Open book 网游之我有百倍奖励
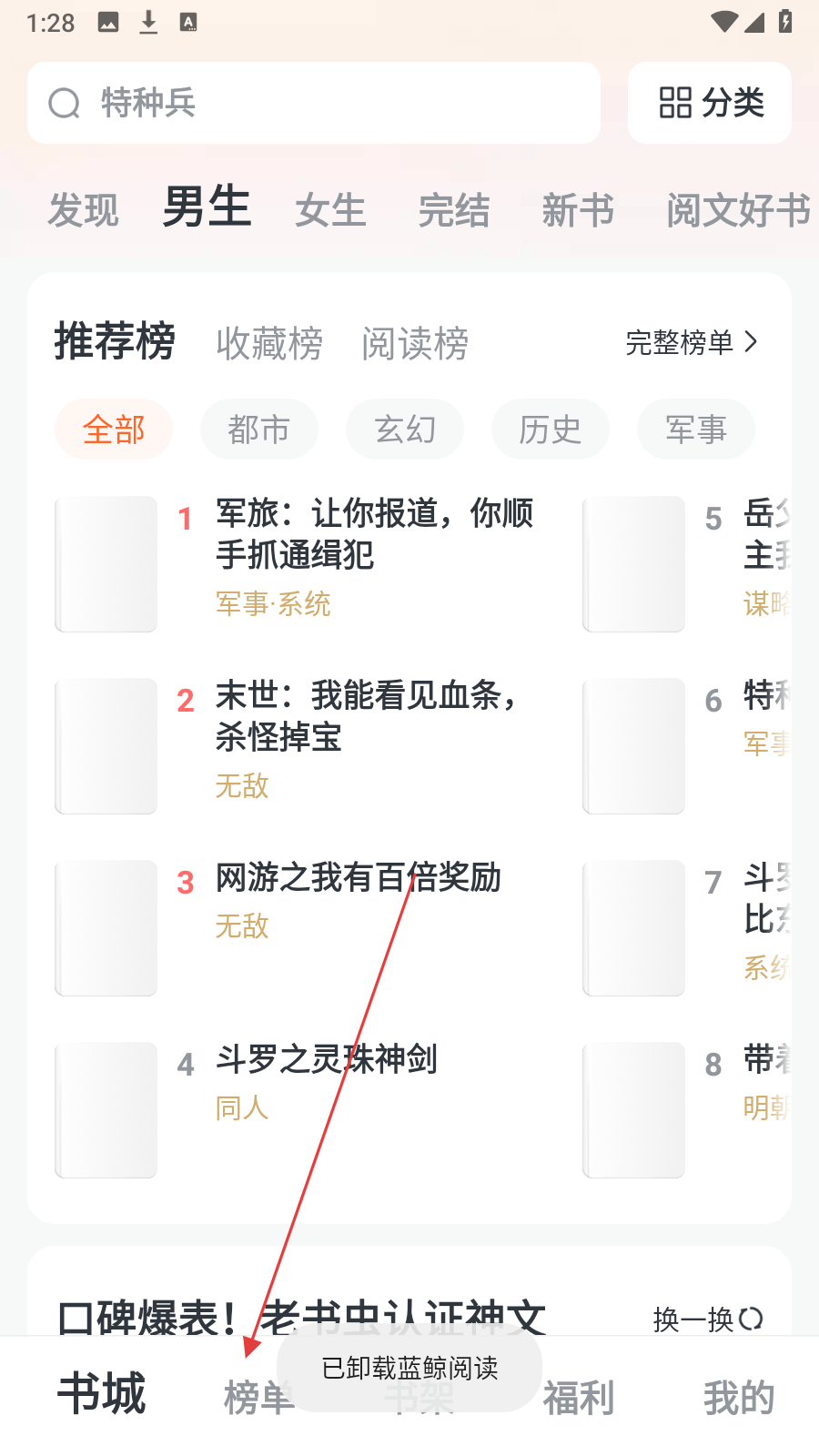819x1456 pixels. (x=358, y=878)
